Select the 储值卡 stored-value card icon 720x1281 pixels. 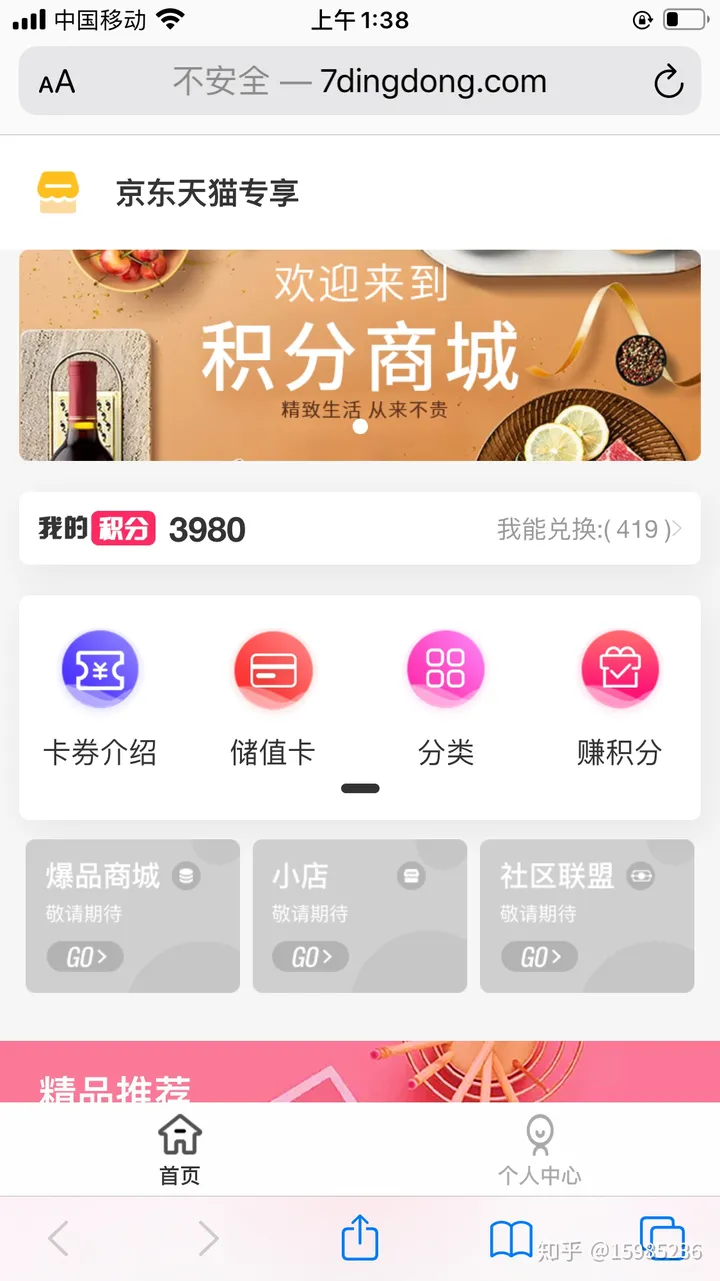click(273, 669)
